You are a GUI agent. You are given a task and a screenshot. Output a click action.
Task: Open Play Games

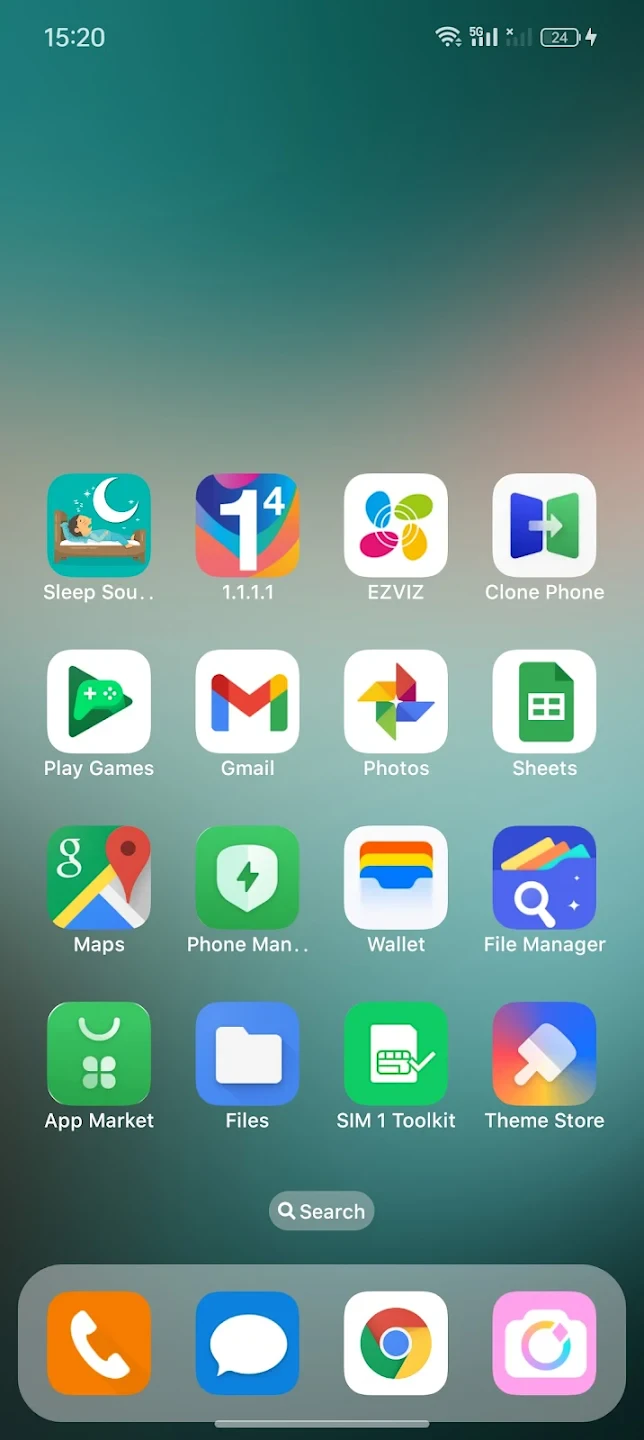click(99, 701)
